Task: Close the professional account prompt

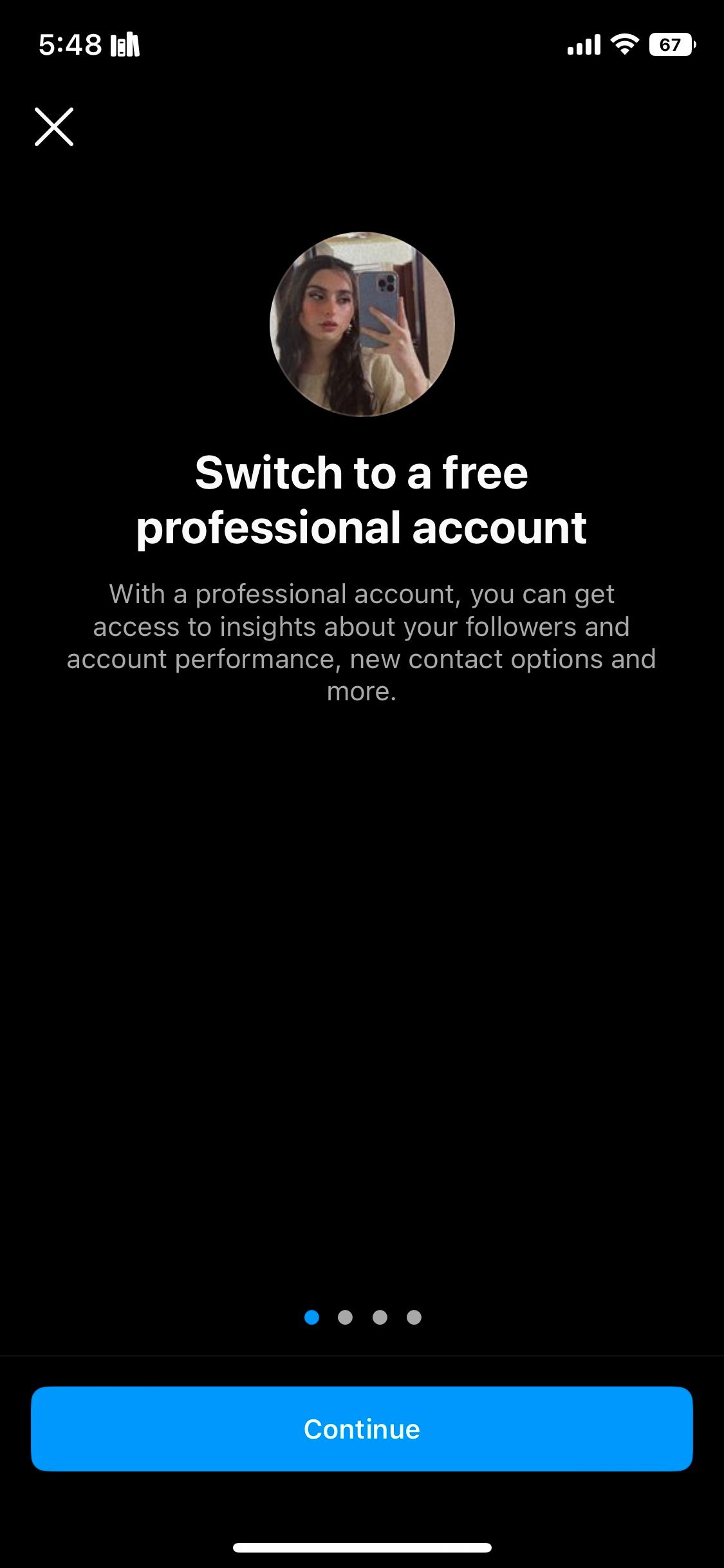Action: 54,127
